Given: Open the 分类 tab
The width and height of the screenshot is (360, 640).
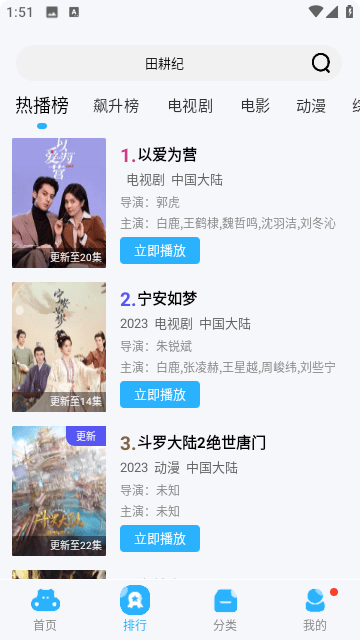Looking at the screenshot, I should (225, 610).
